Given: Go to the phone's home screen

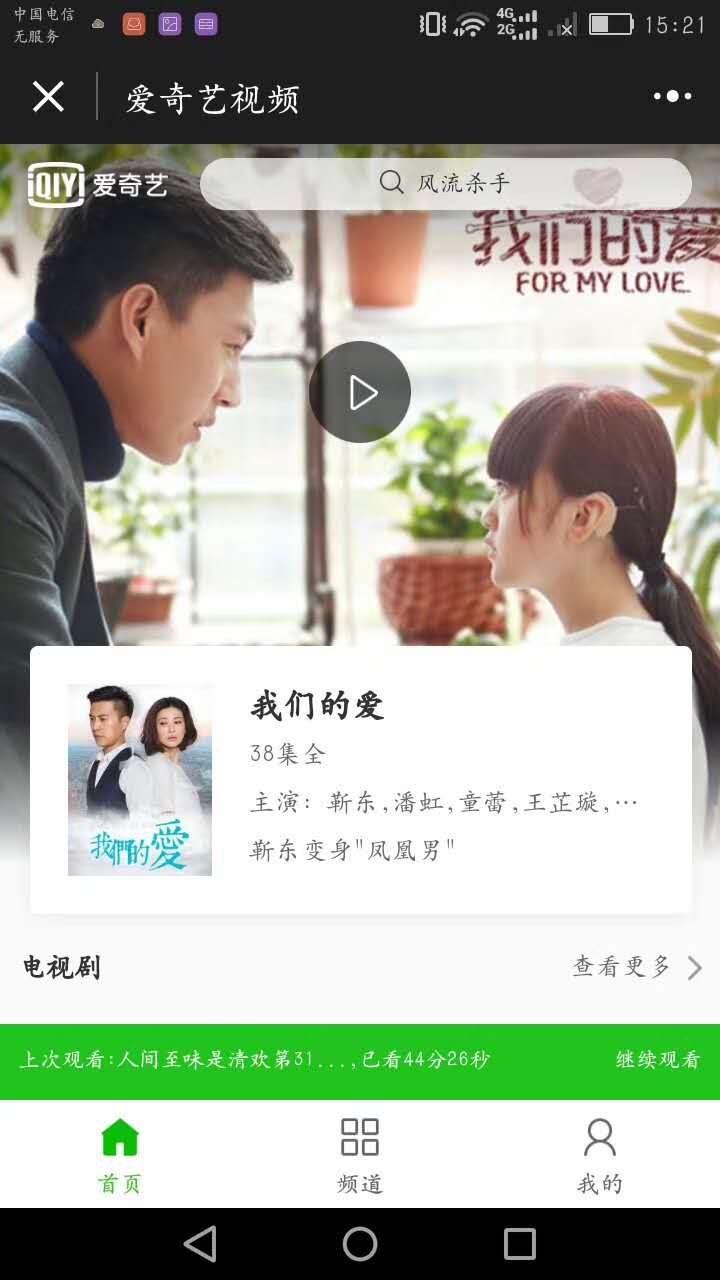Looking at the screenshot, I should pyautogui.click(x=360, y=1244).
